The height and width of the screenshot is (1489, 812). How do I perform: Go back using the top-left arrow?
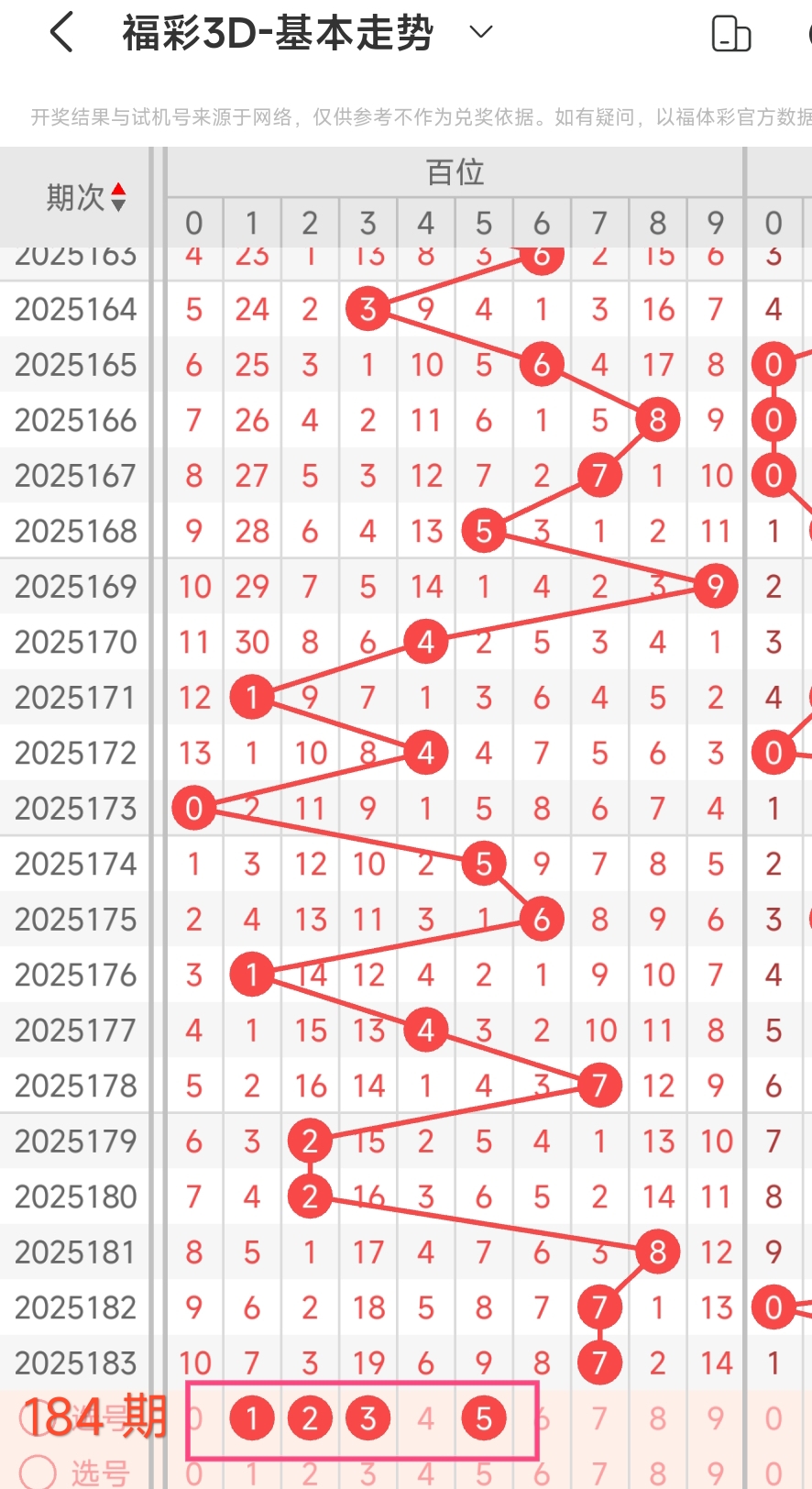[x=61, y=33]
